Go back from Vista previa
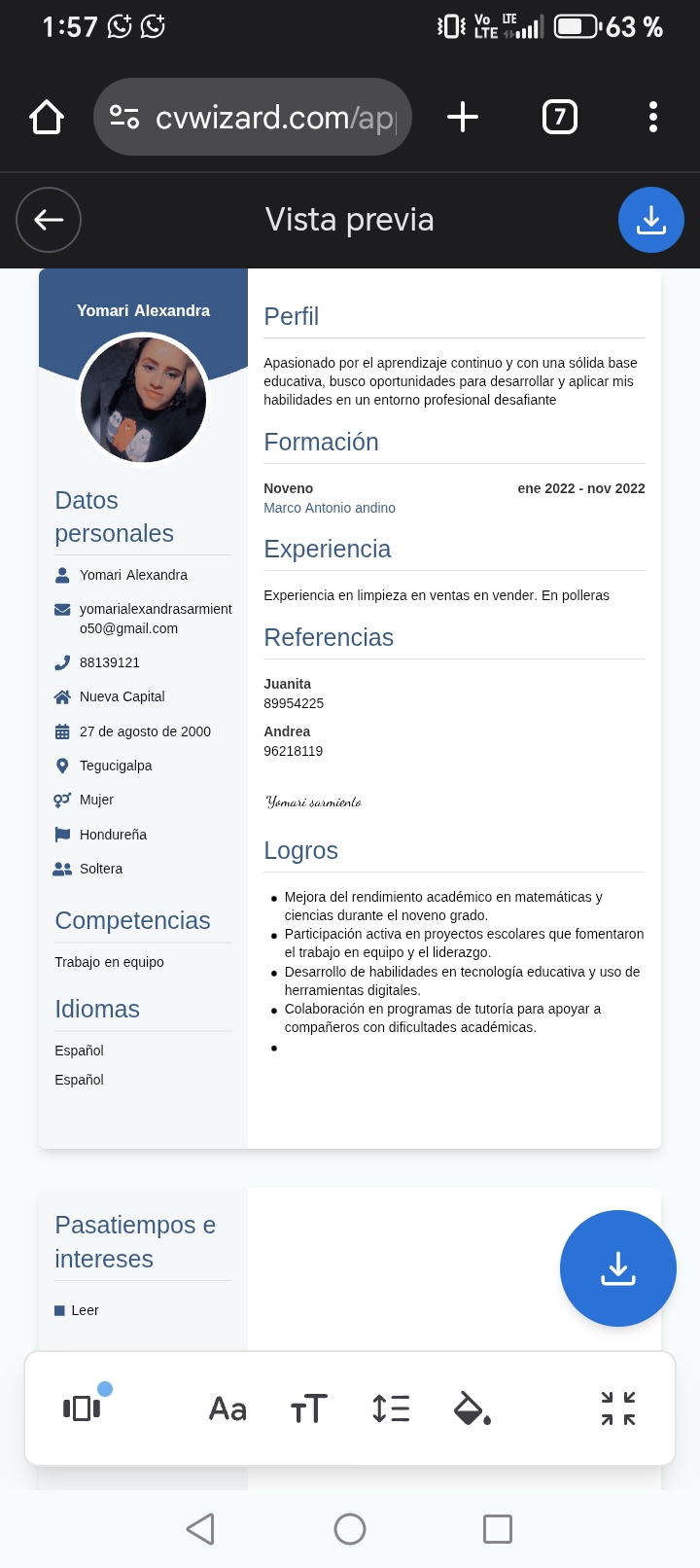The width and height of the screenshot is (700, 1568). click(x=49, y=220)
